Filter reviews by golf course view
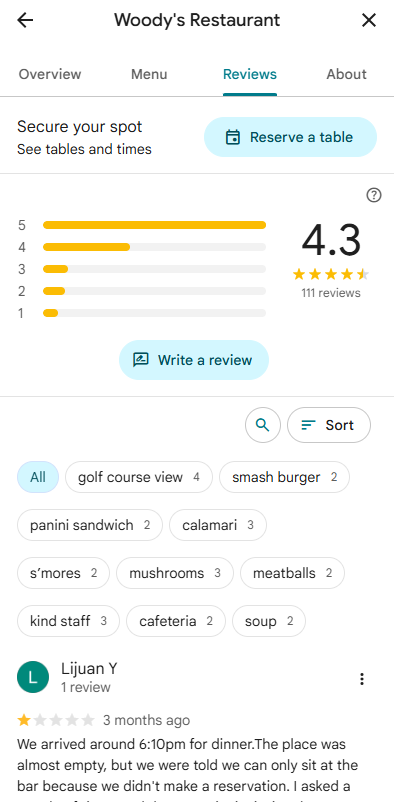The height and width of the screenshot is (802, 394). 139,477
